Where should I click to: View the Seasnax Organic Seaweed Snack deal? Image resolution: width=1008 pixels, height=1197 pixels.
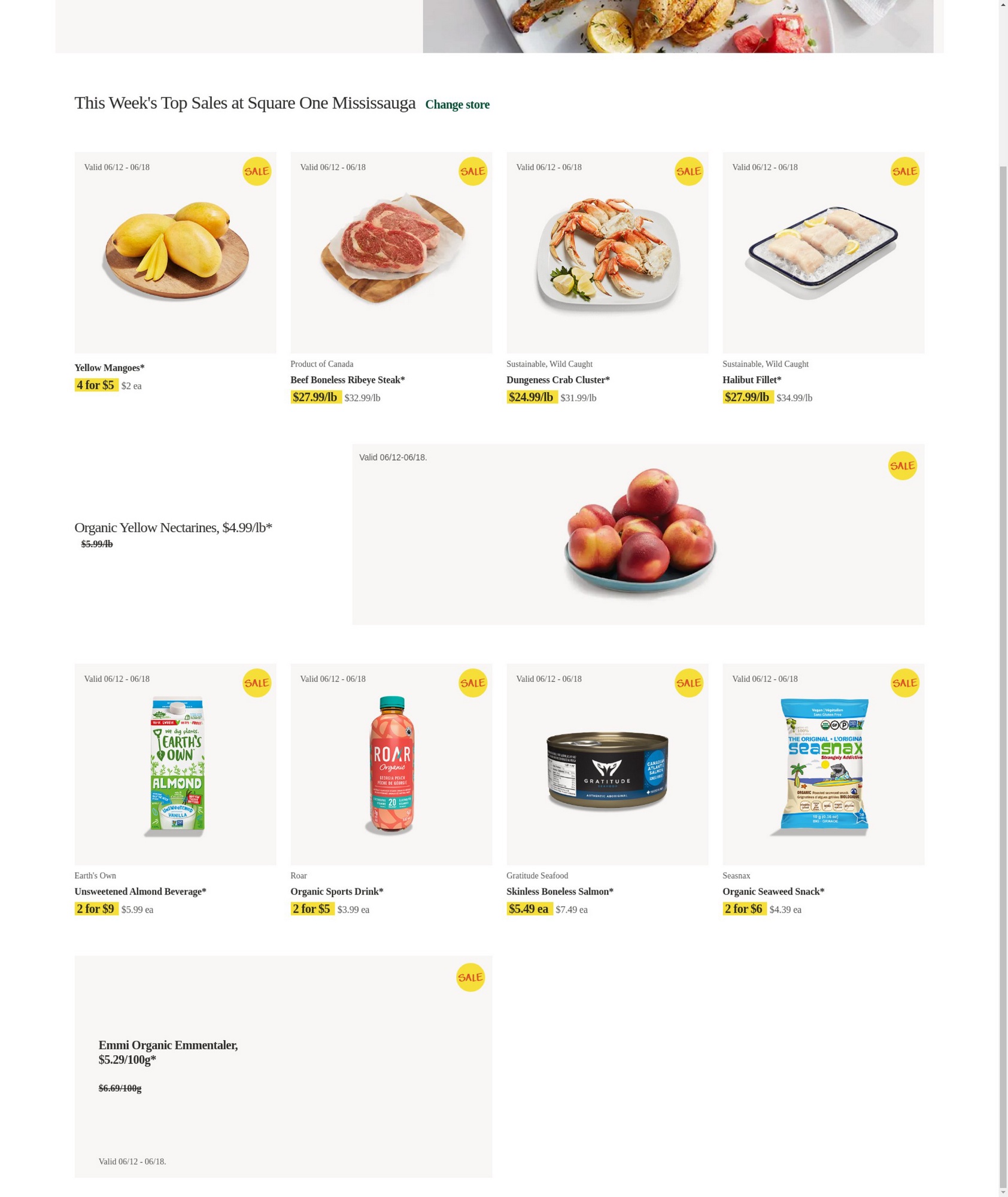(x=823, y=764)
